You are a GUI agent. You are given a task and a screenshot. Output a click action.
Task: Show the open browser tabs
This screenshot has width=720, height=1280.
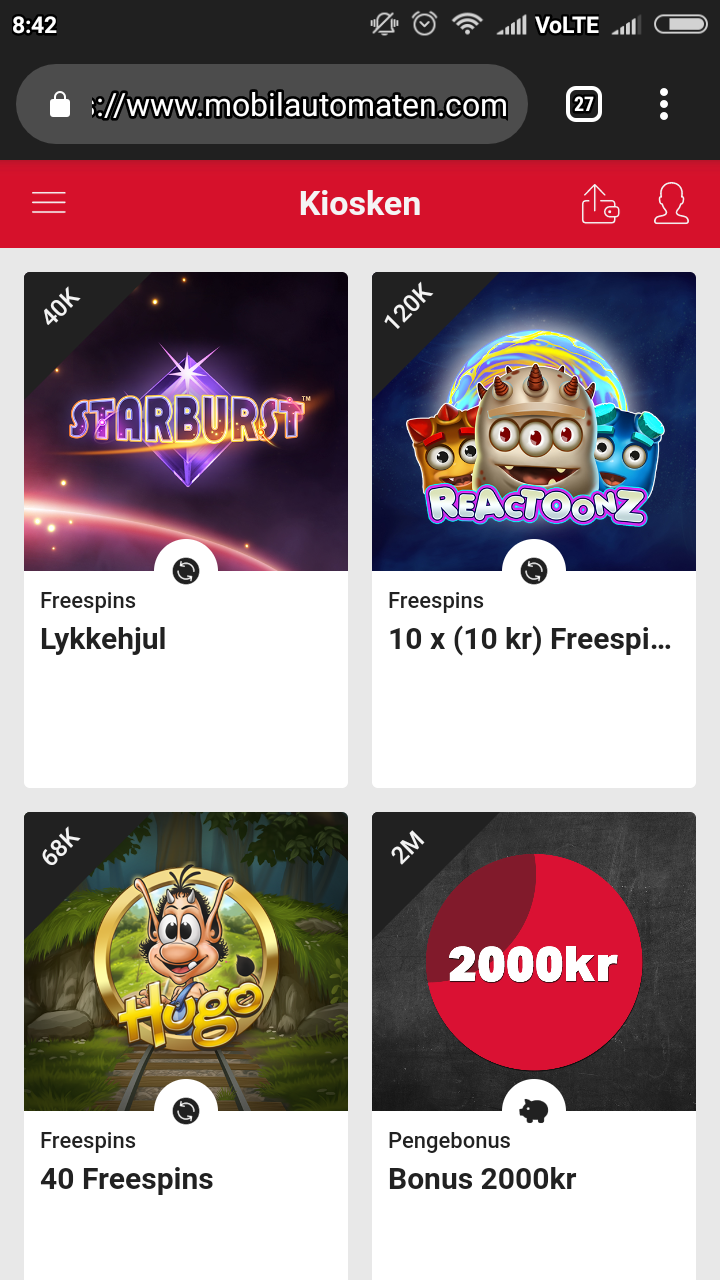(x=584, y=104)
